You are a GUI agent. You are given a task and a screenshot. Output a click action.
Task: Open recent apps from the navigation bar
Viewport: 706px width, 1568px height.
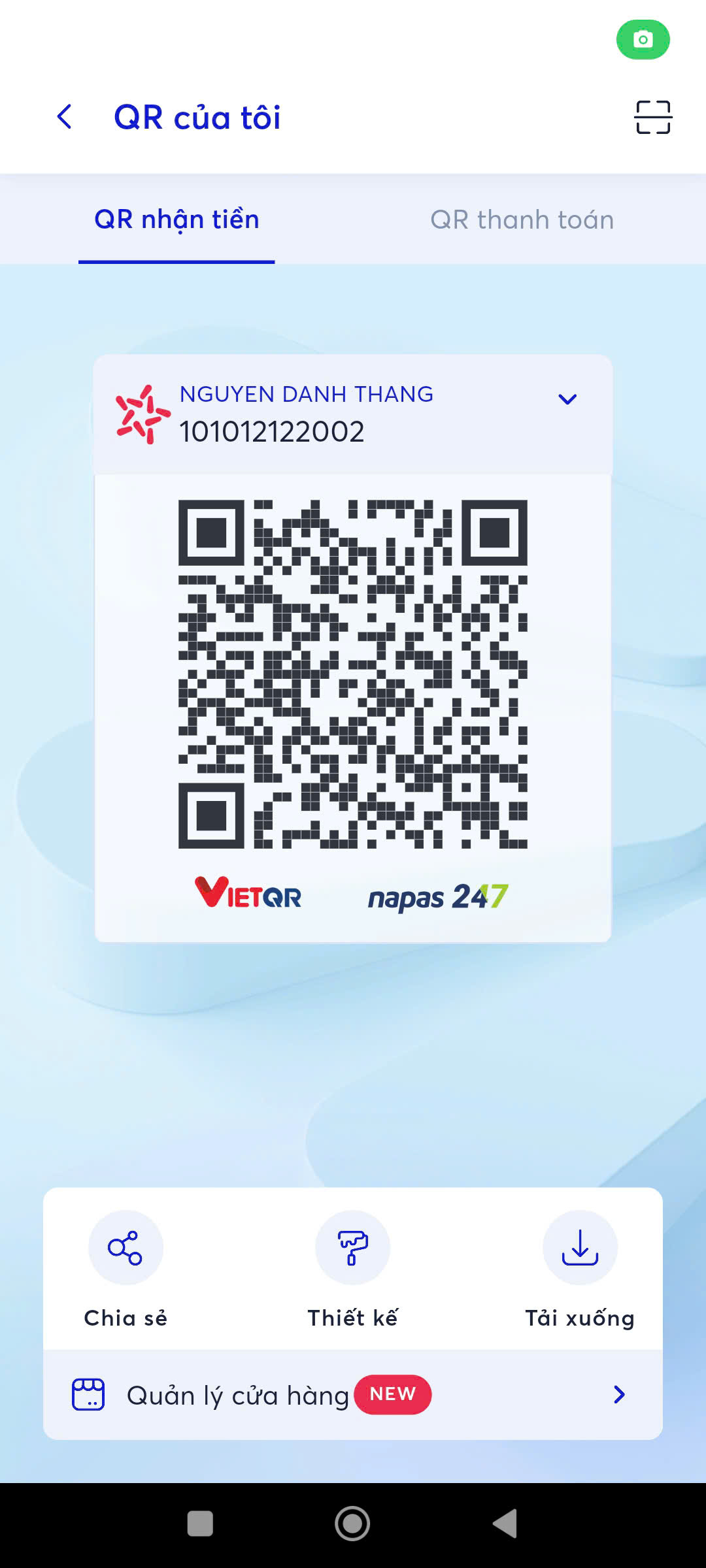(x=200, y=1524)
